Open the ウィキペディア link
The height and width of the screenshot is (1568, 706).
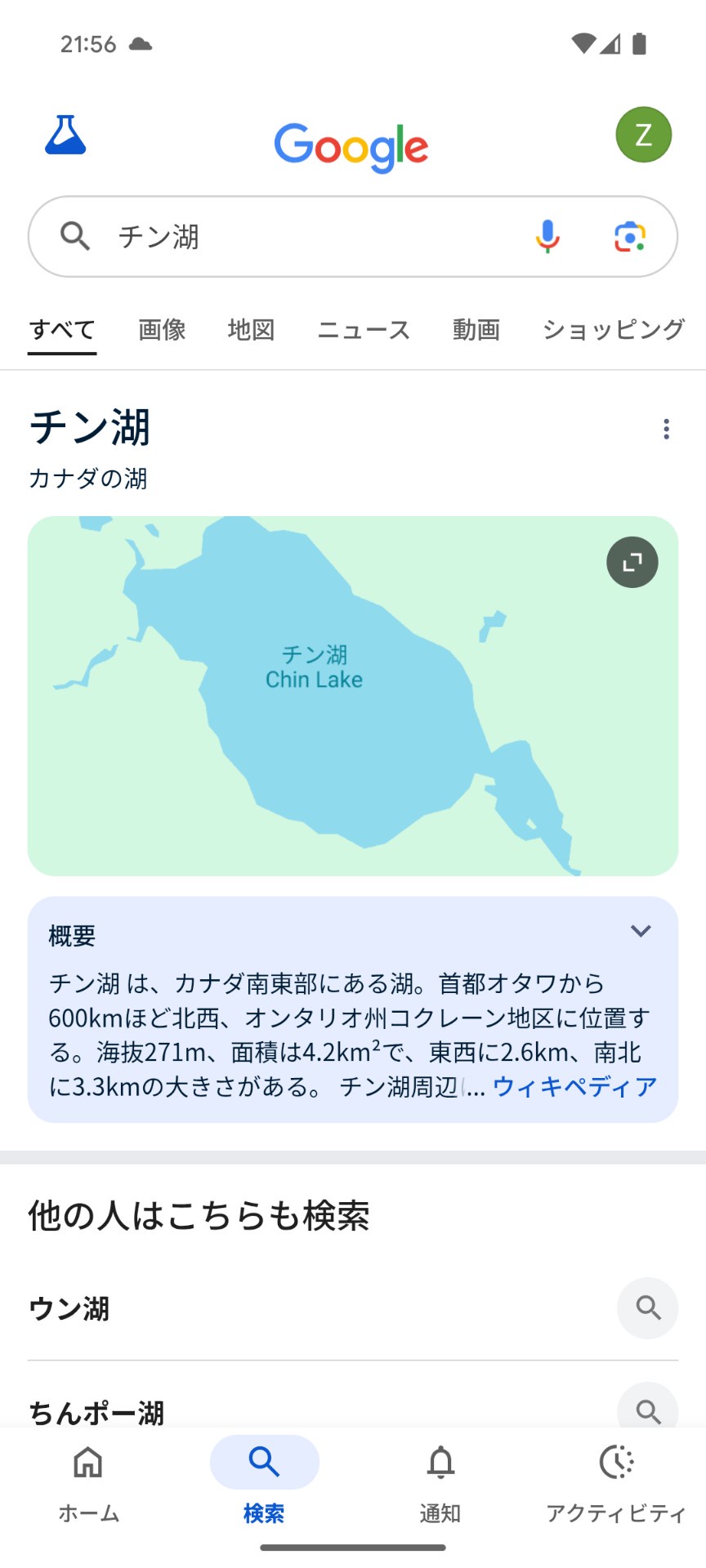pos(575,1086)
